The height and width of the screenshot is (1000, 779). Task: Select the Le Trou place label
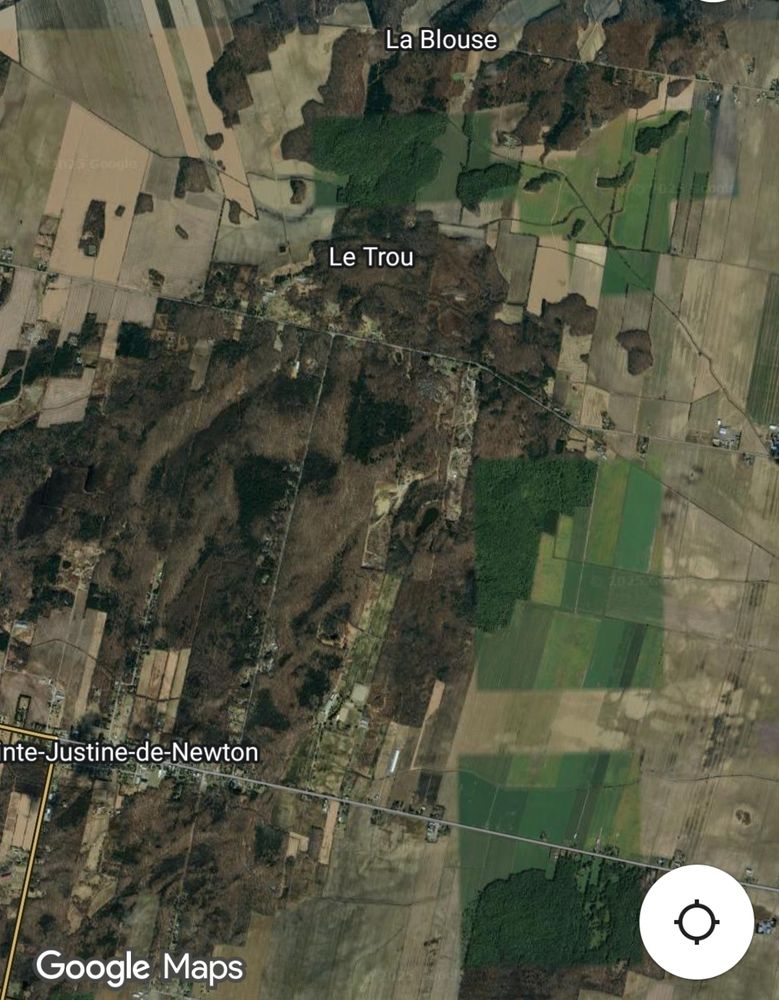(x=371, y=257)
